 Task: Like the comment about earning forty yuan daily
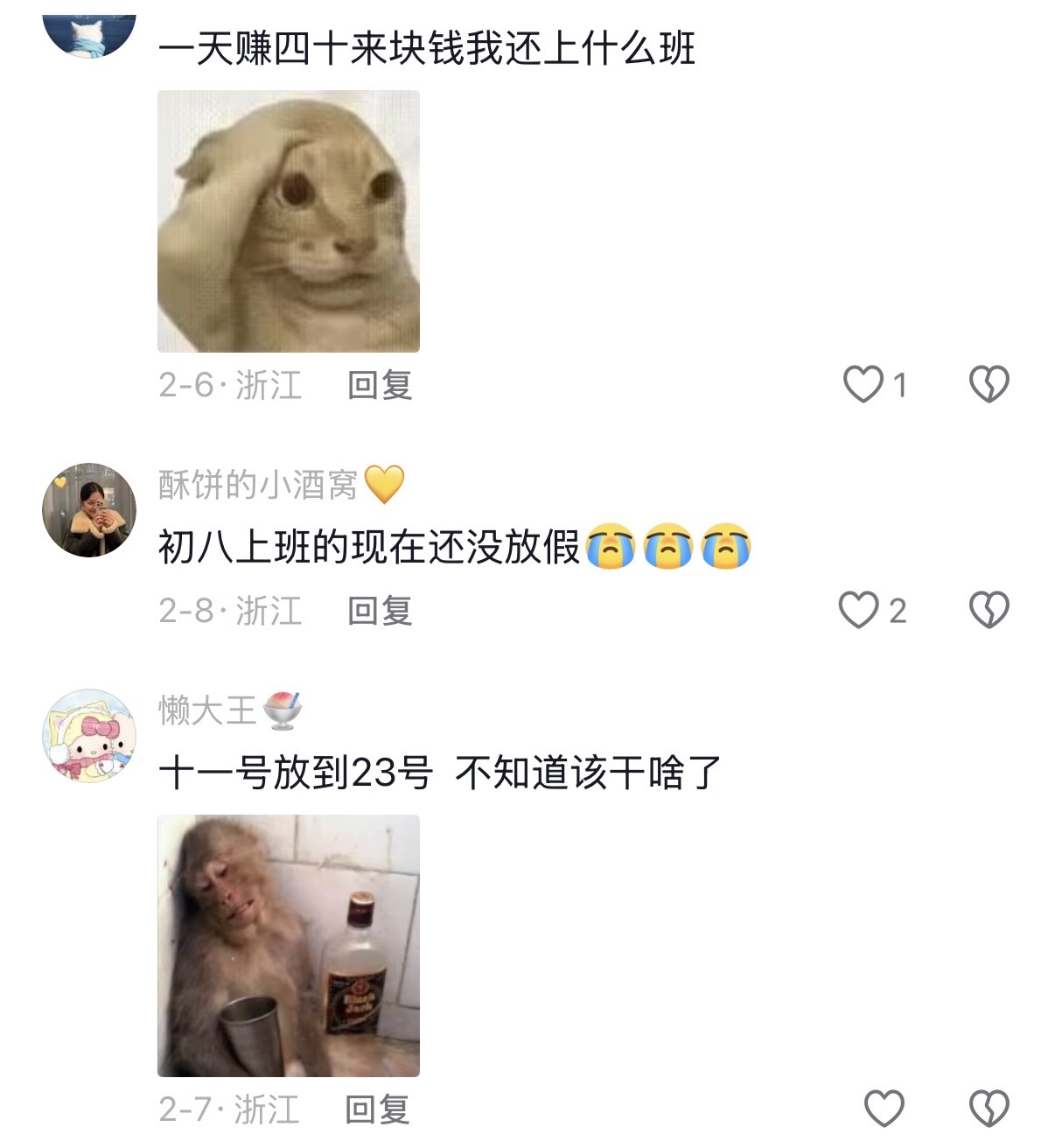coord(862,381)
